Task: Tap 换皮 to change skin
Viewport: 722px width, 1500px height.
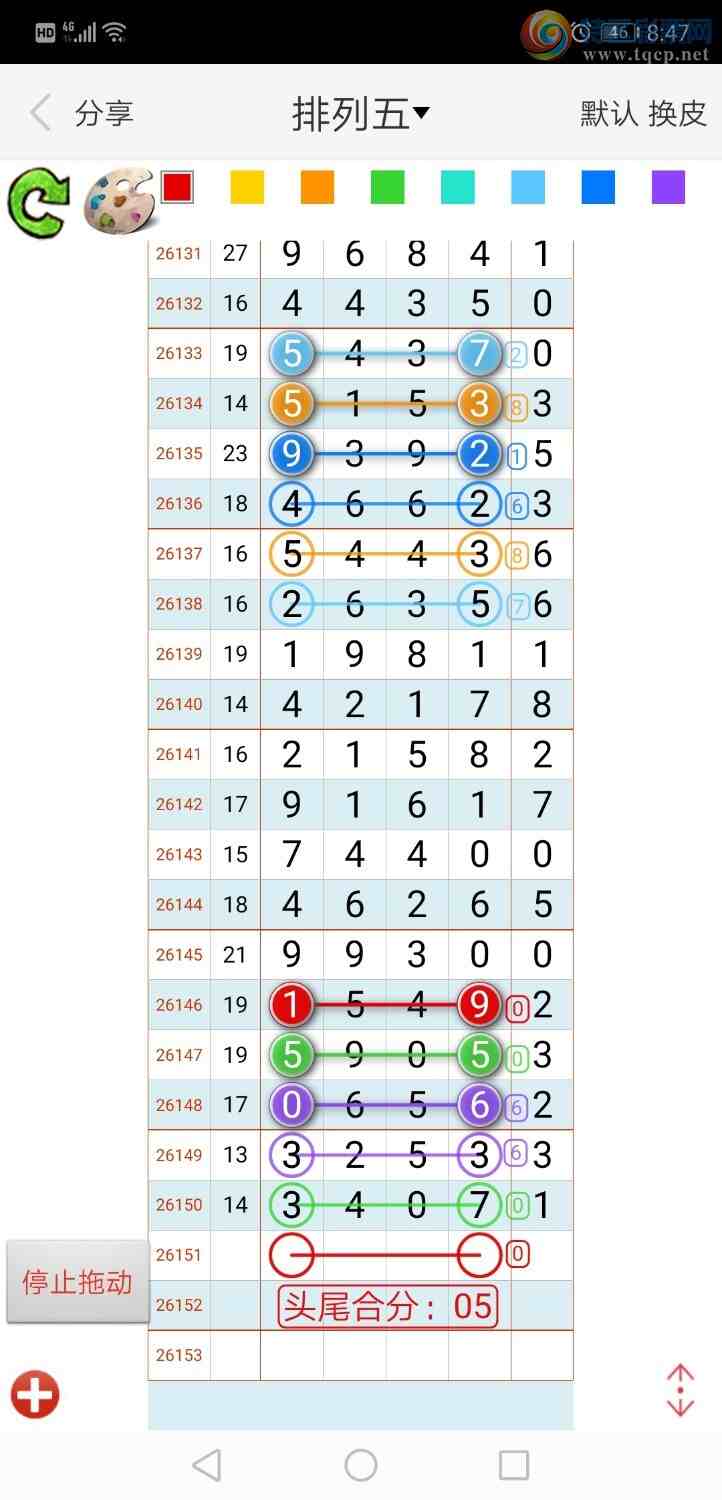Action: pyautogui.click(x=678, y=113)
